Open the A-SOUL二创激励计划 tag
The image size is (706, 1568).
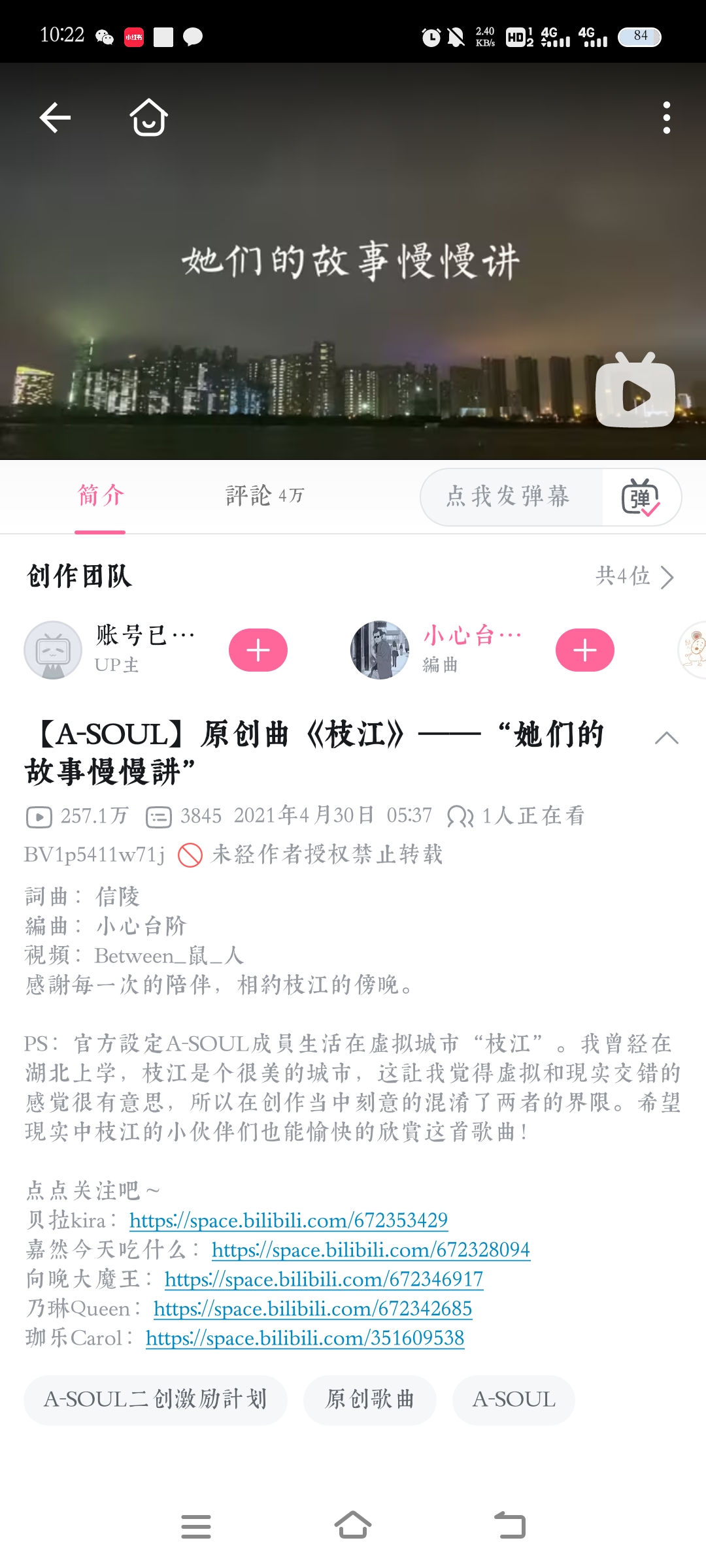pos(156,1399)
